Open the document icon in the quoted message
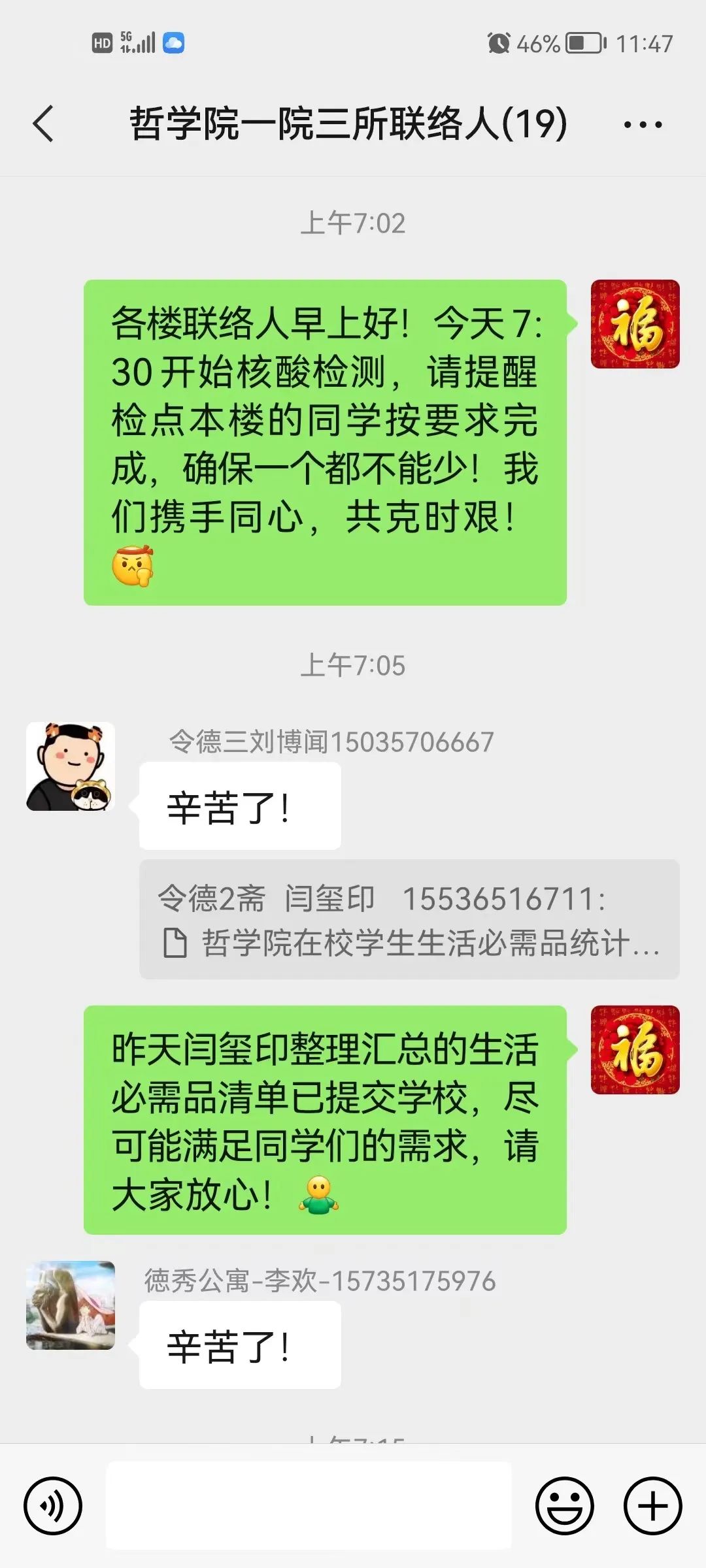Screen dimensions: 706x1568 pyautogui.click(x=176, y=938)
